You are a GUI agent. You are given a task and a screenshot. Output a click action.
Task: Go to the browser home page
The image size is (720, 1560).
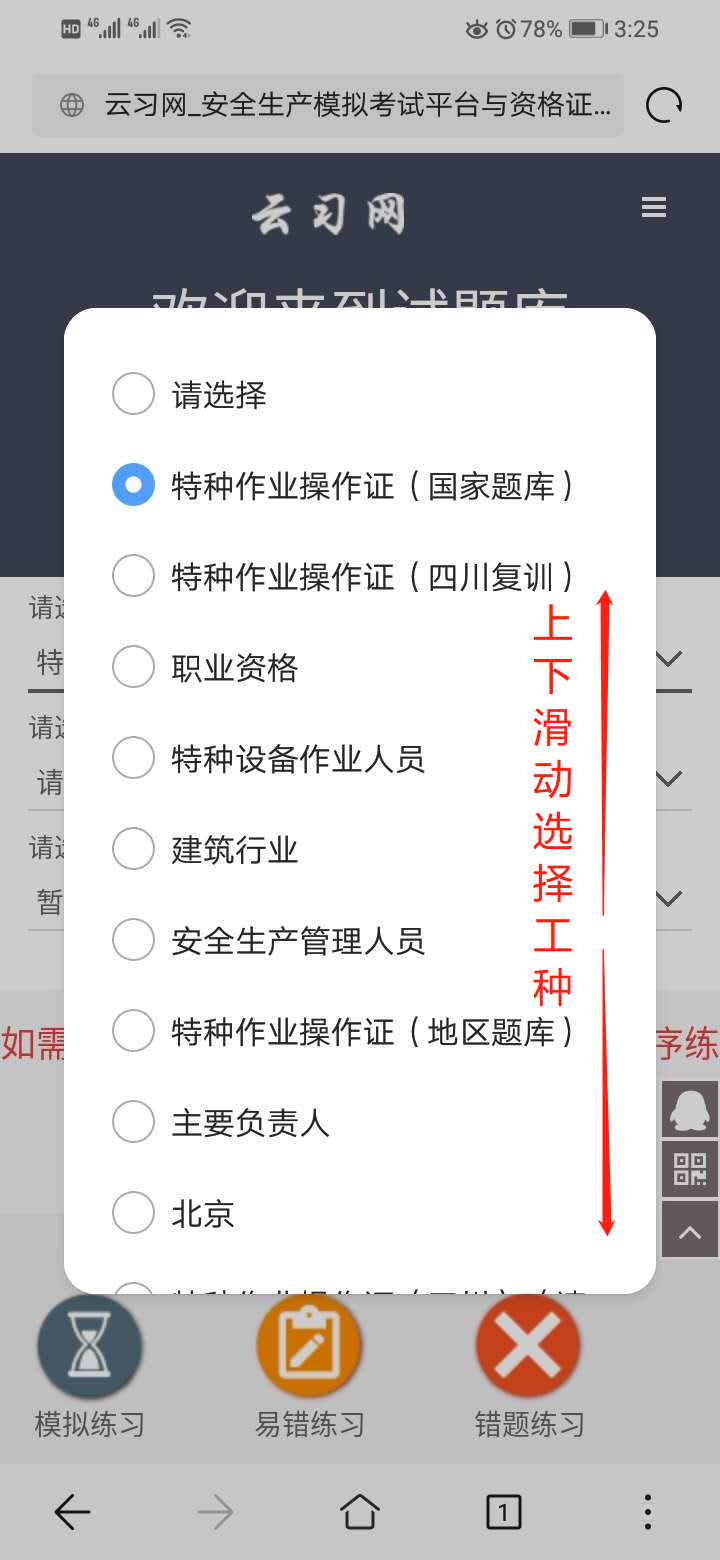360,1512
